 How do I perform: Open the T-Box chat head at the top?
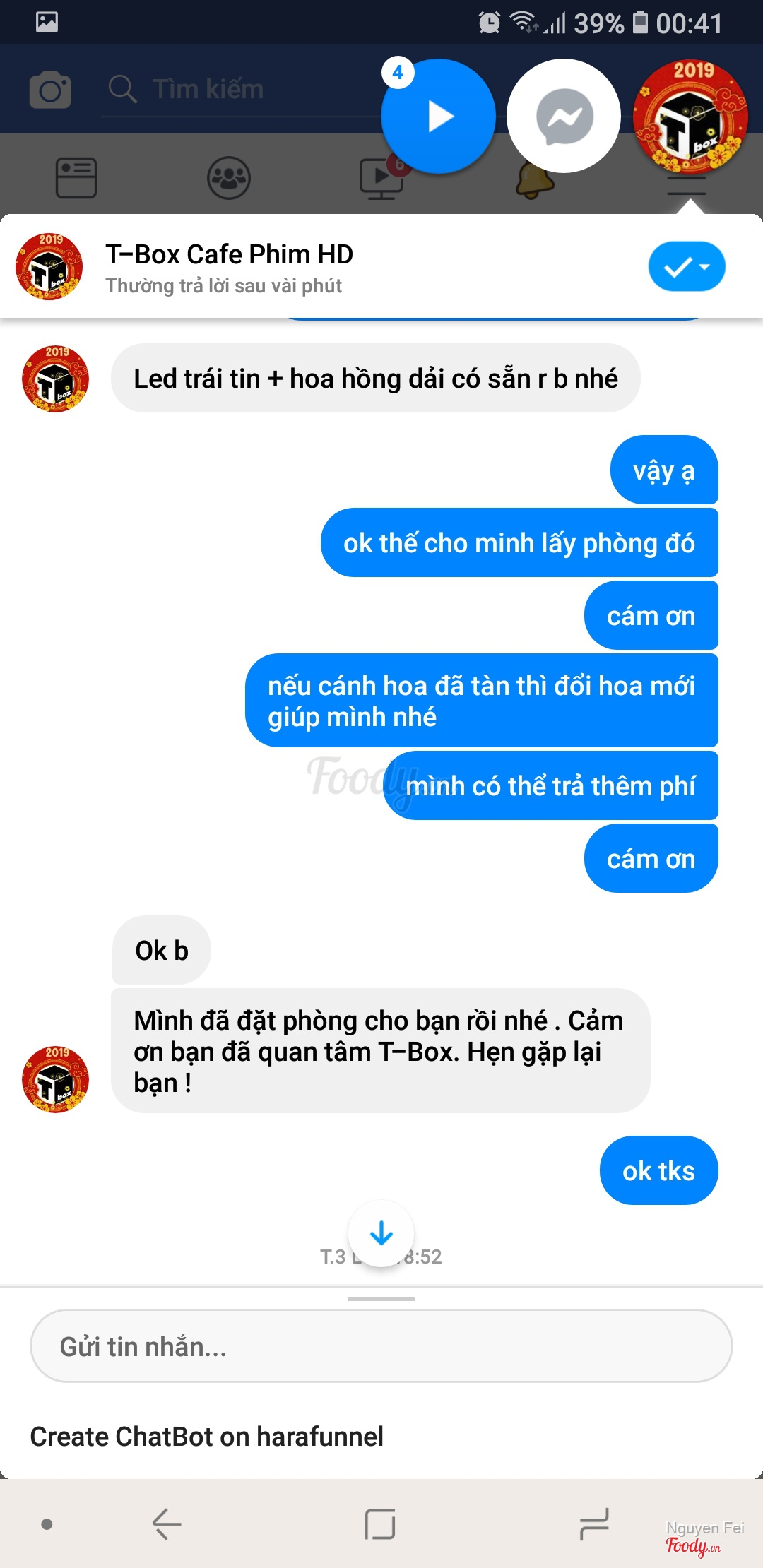click(x=690, y=117)
